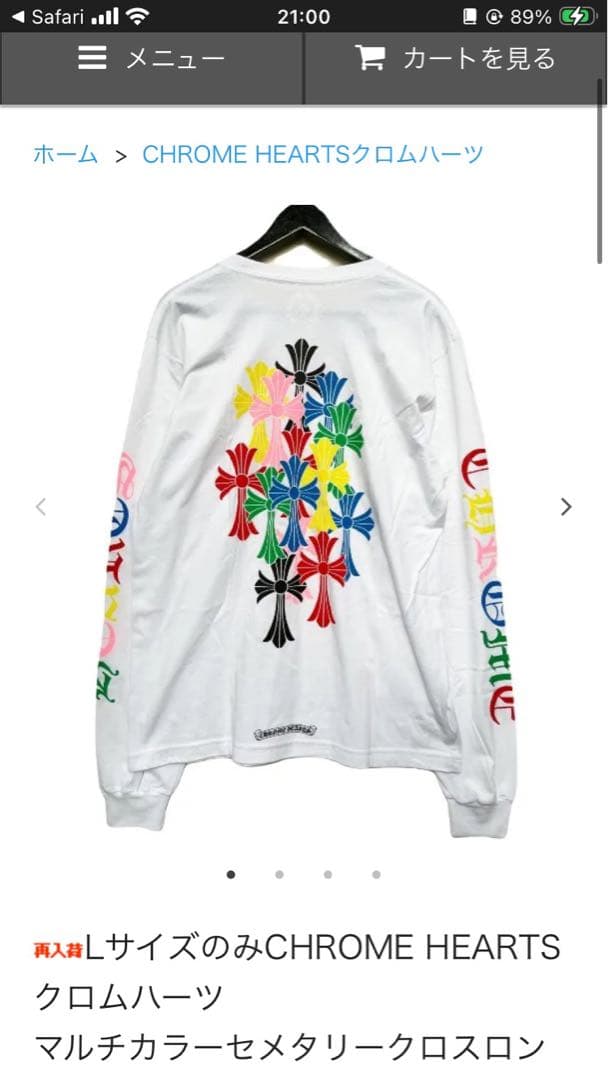Open the cart via カートを見る

[455, 59]
